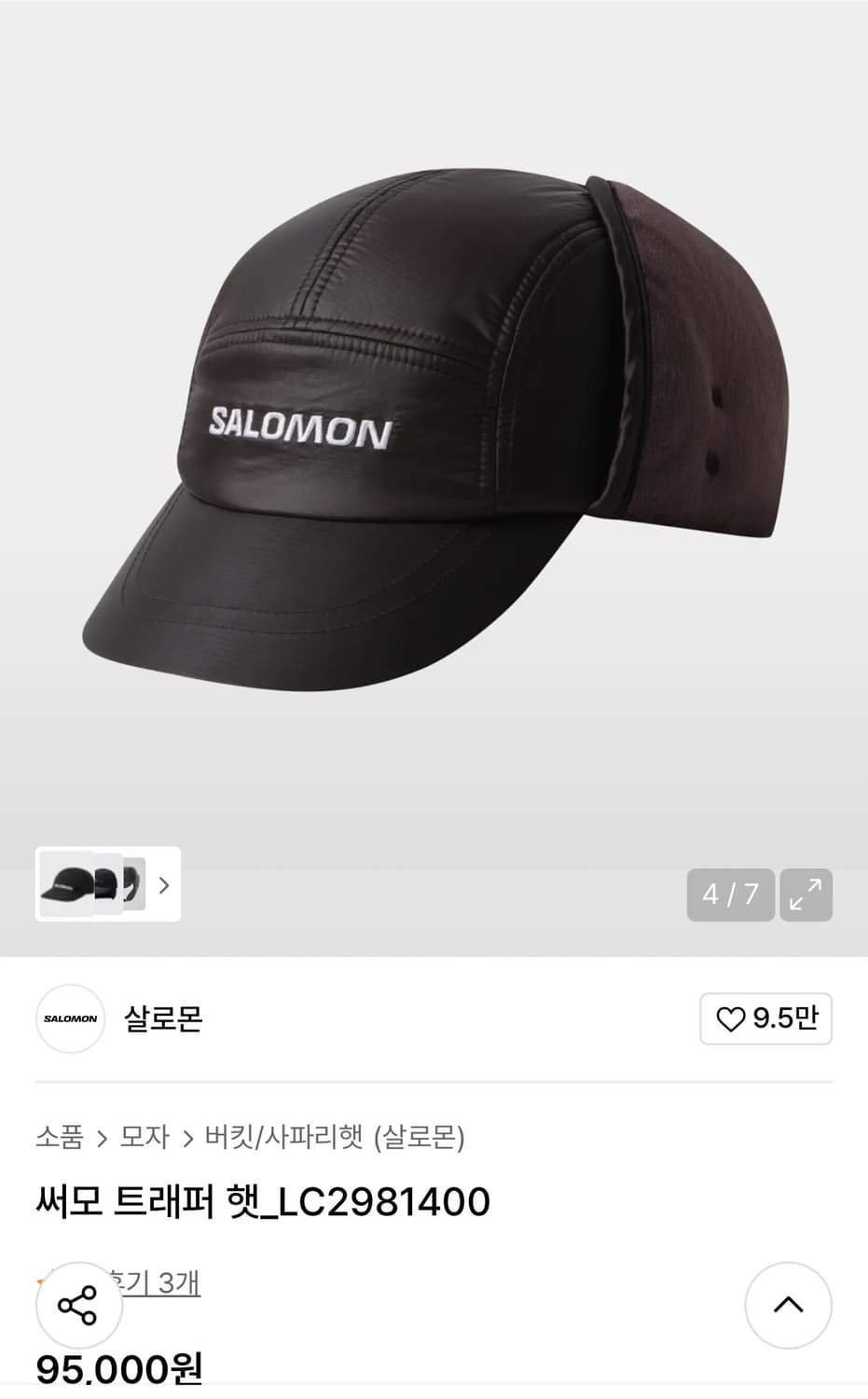Screen dimensions: 868x1399
Task: Click the 4/7 image position indicator
Action: [x=730, y=894]
